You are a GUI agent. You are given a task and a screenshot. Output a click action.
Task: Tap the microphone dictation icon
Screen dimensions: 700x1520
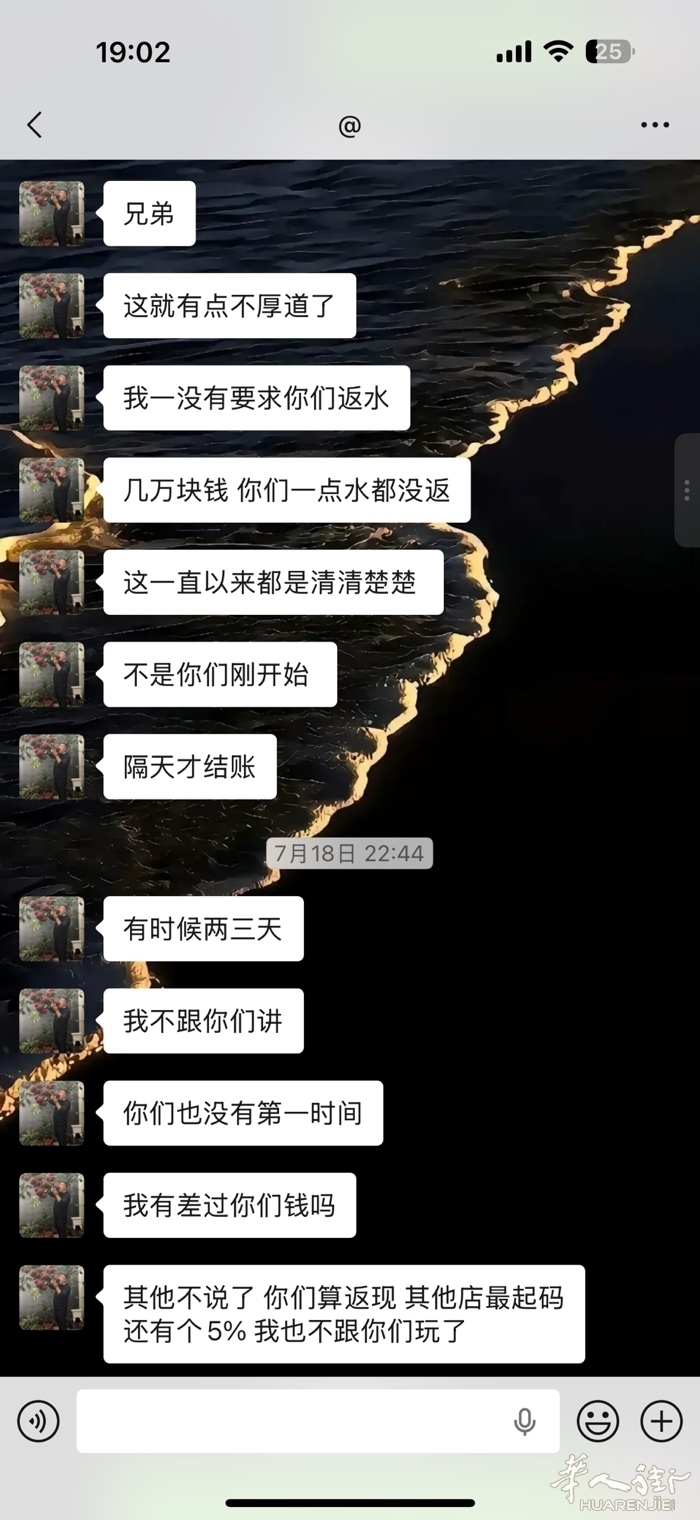click(x=525, y=1421)
